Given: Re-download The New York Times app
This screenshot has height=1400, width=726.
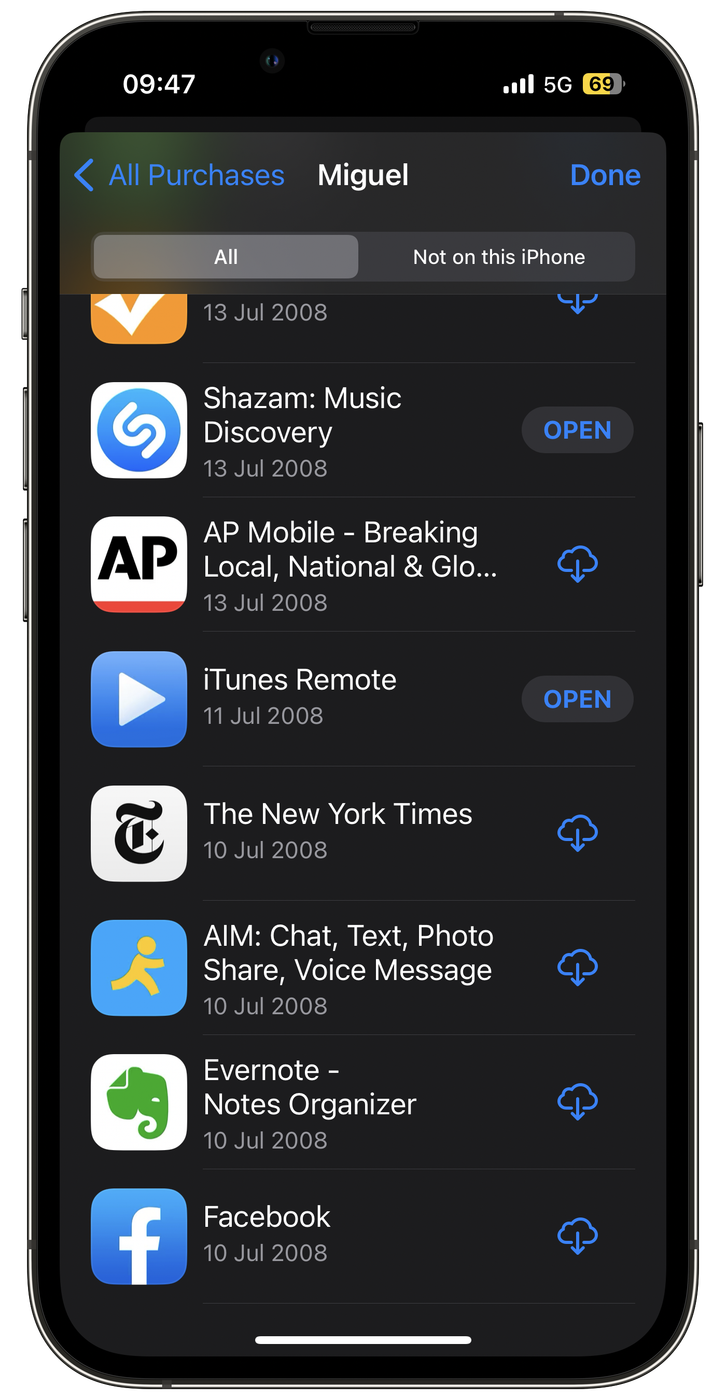Looking at the screenshot, I should [x=577, y=833].
